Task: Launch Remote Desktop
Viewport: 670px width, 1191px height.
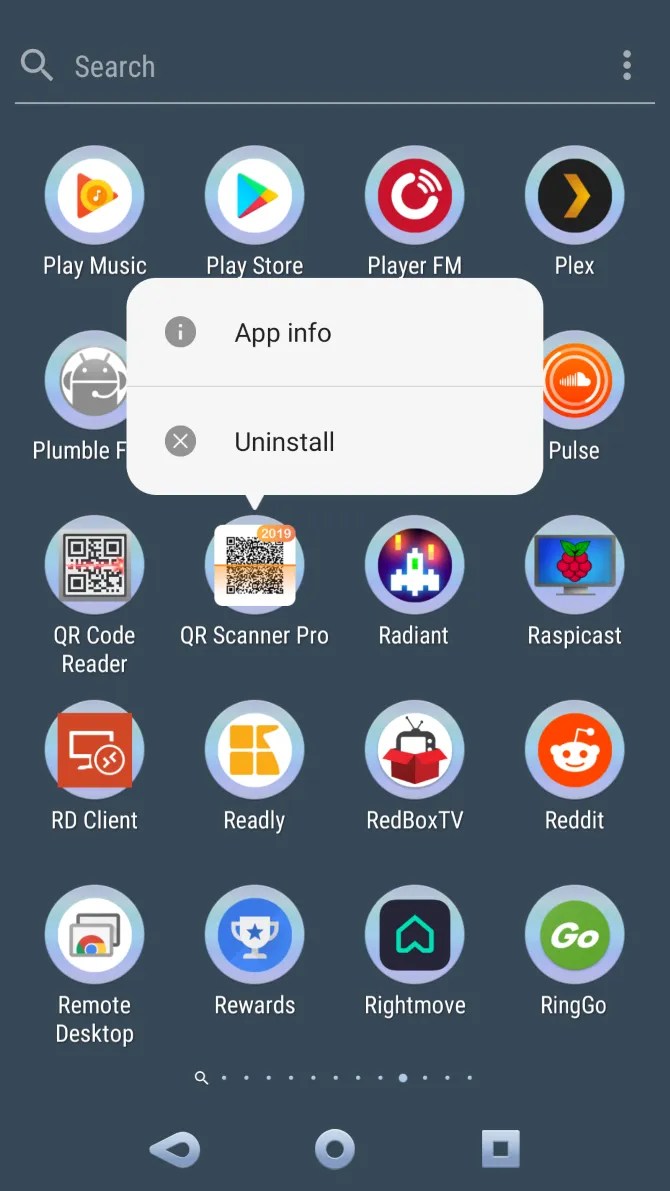Action: point(95,936)
